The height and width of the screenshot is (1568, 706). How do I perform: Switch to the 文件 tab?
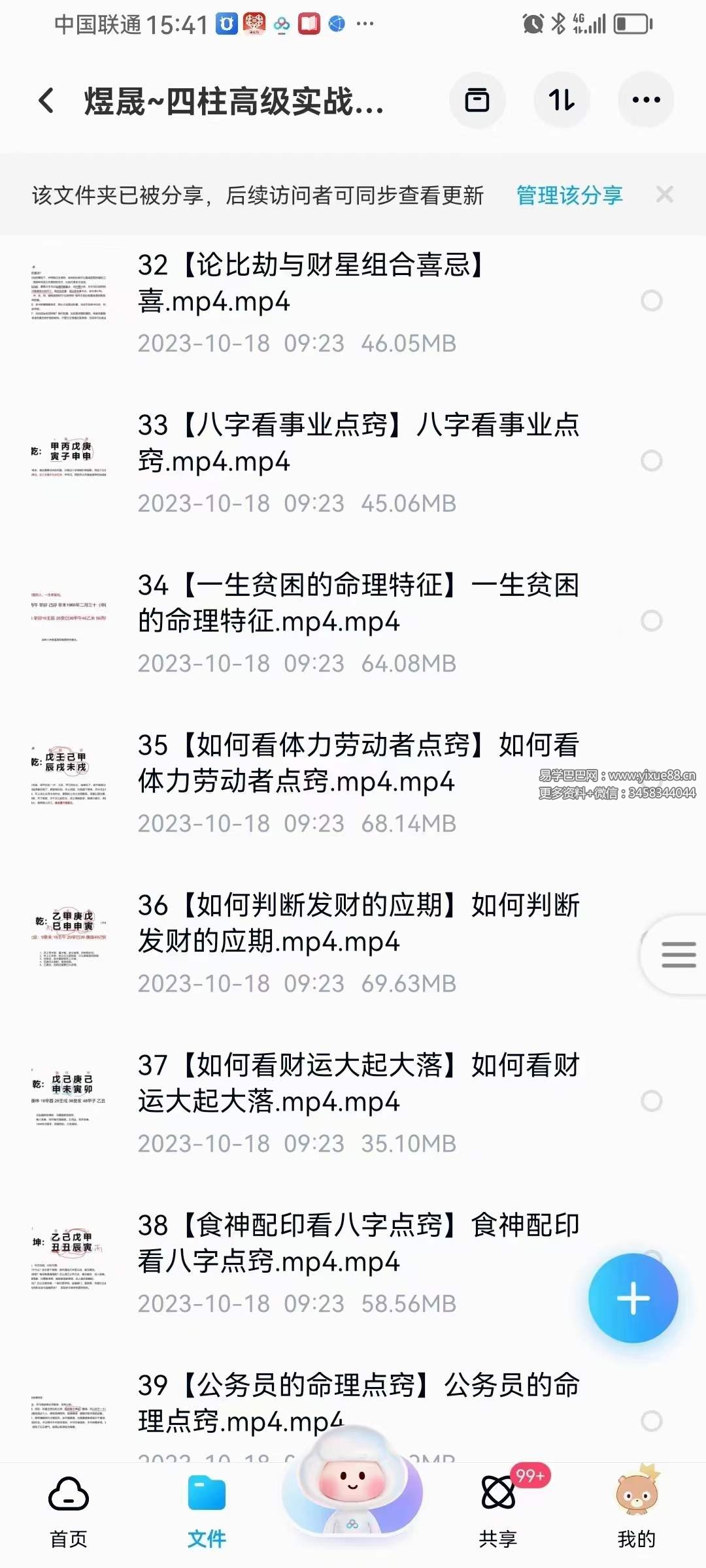tap(207, 1516)
